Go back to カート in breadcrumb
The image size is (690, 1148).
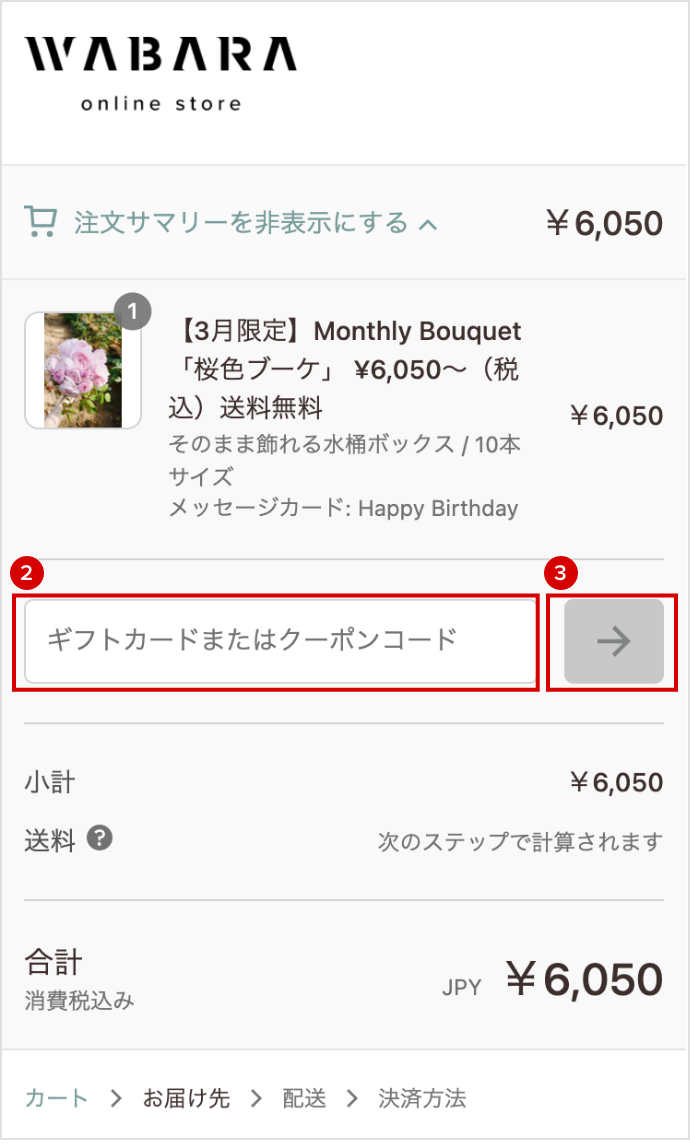coord(56,1098)
